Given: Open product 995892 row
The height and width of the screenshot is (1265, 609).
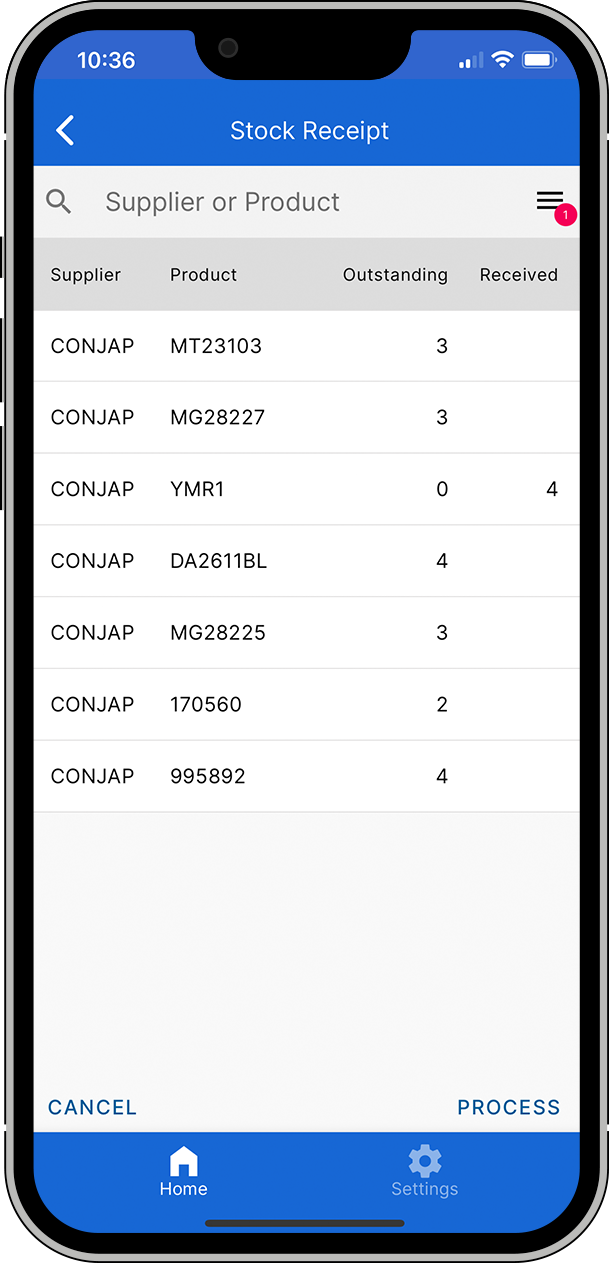Looking at the screenshot, I should tap(306, 776).
